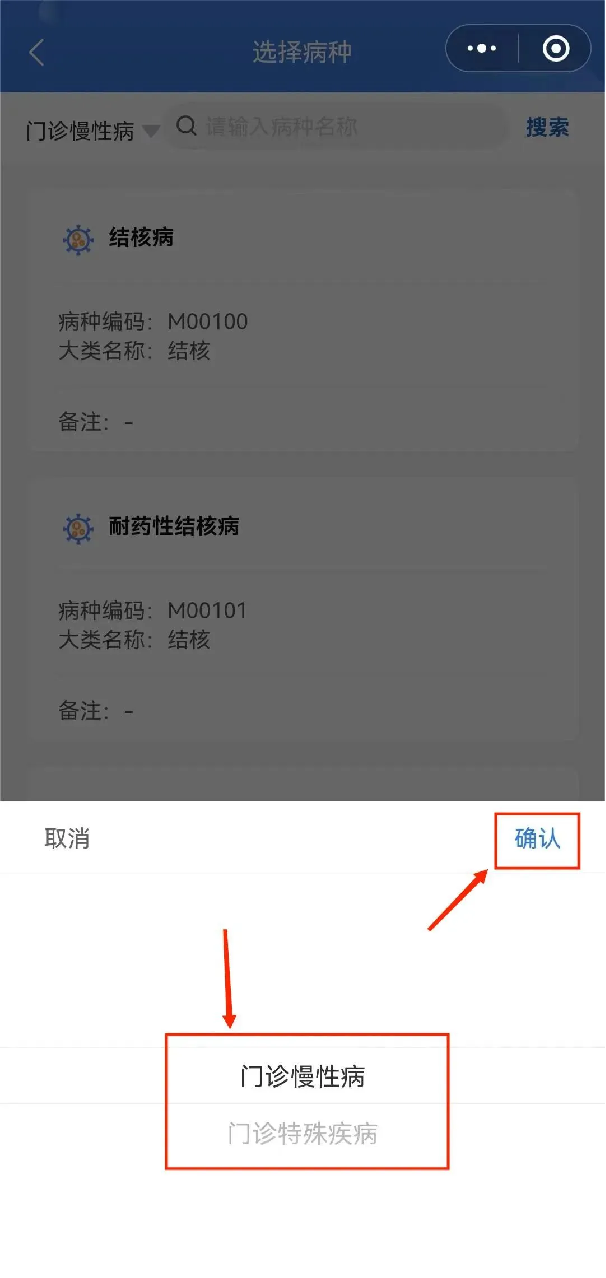The width and height of the screenshot is (606, 1278).
Task: Select the 门诊特殊疾病 option in the picker
Action: [x=303, y=1134]
